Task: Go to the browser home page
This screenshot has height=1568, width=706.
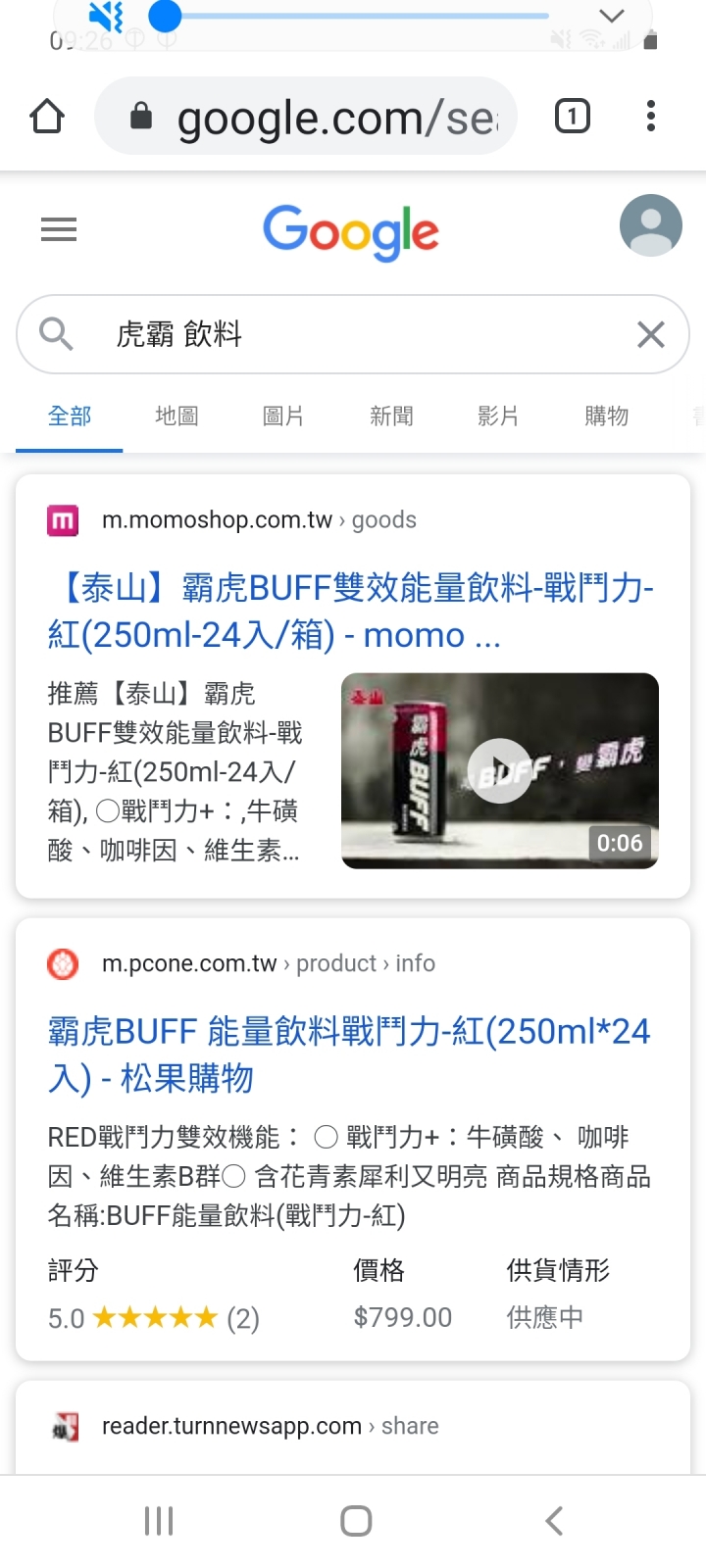Action: point(47,117)
